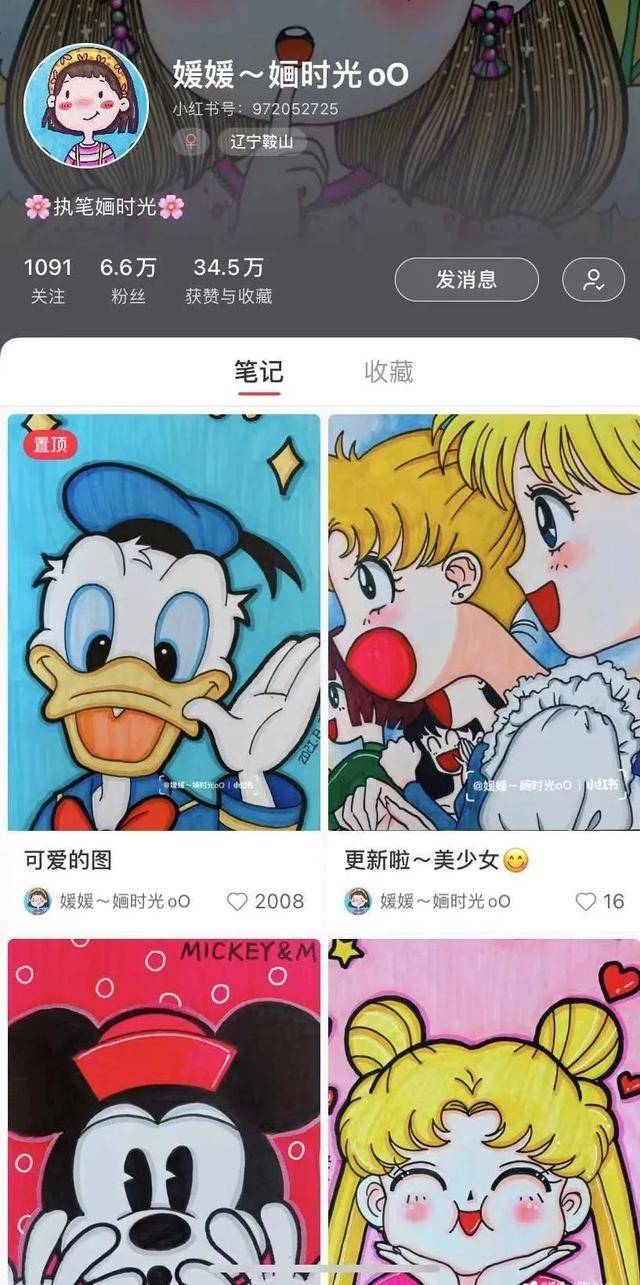Select the 笔记 tab
This screenshot has height=1285, width=640.
(258, 373)
